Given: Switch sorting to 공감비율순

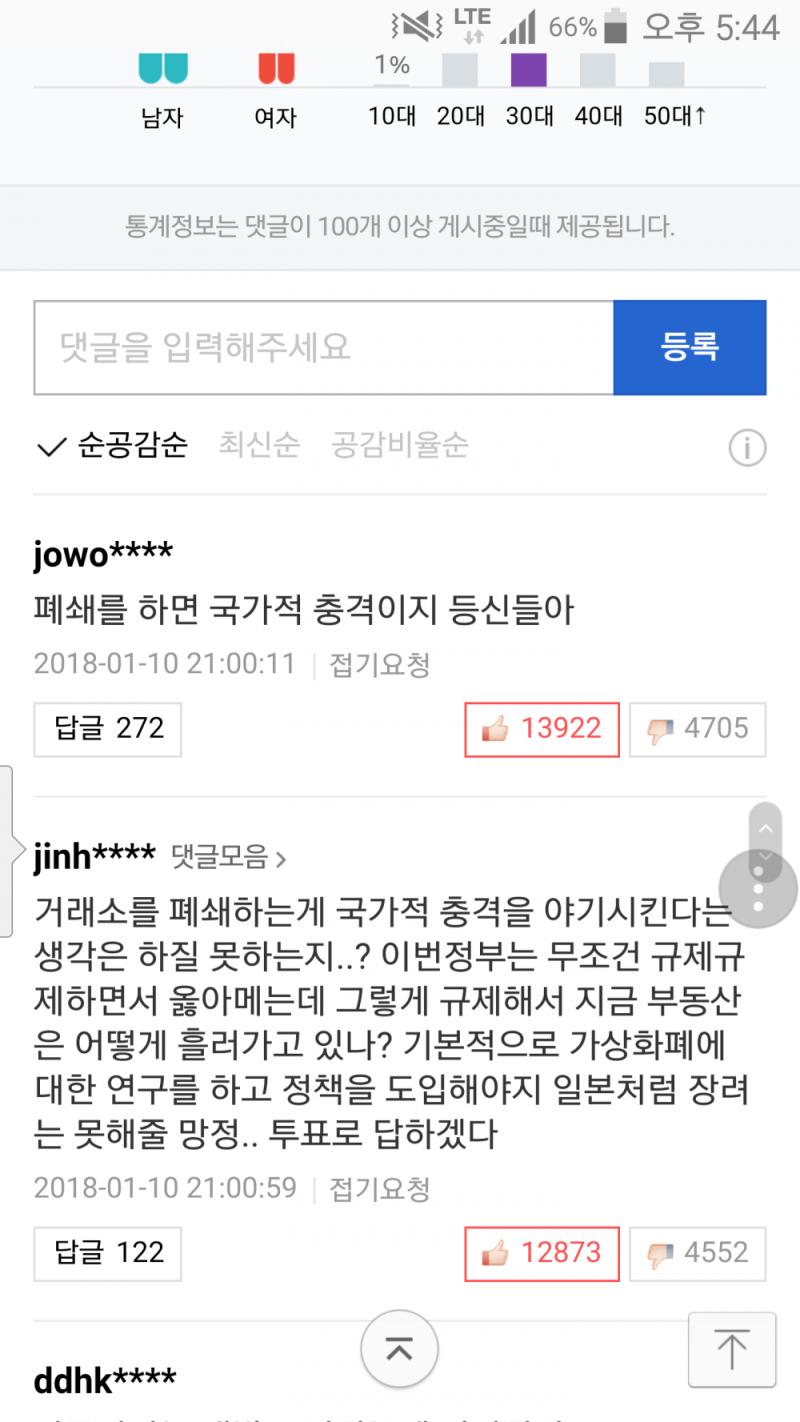Looking at the screenshot, I should point(398,446).
